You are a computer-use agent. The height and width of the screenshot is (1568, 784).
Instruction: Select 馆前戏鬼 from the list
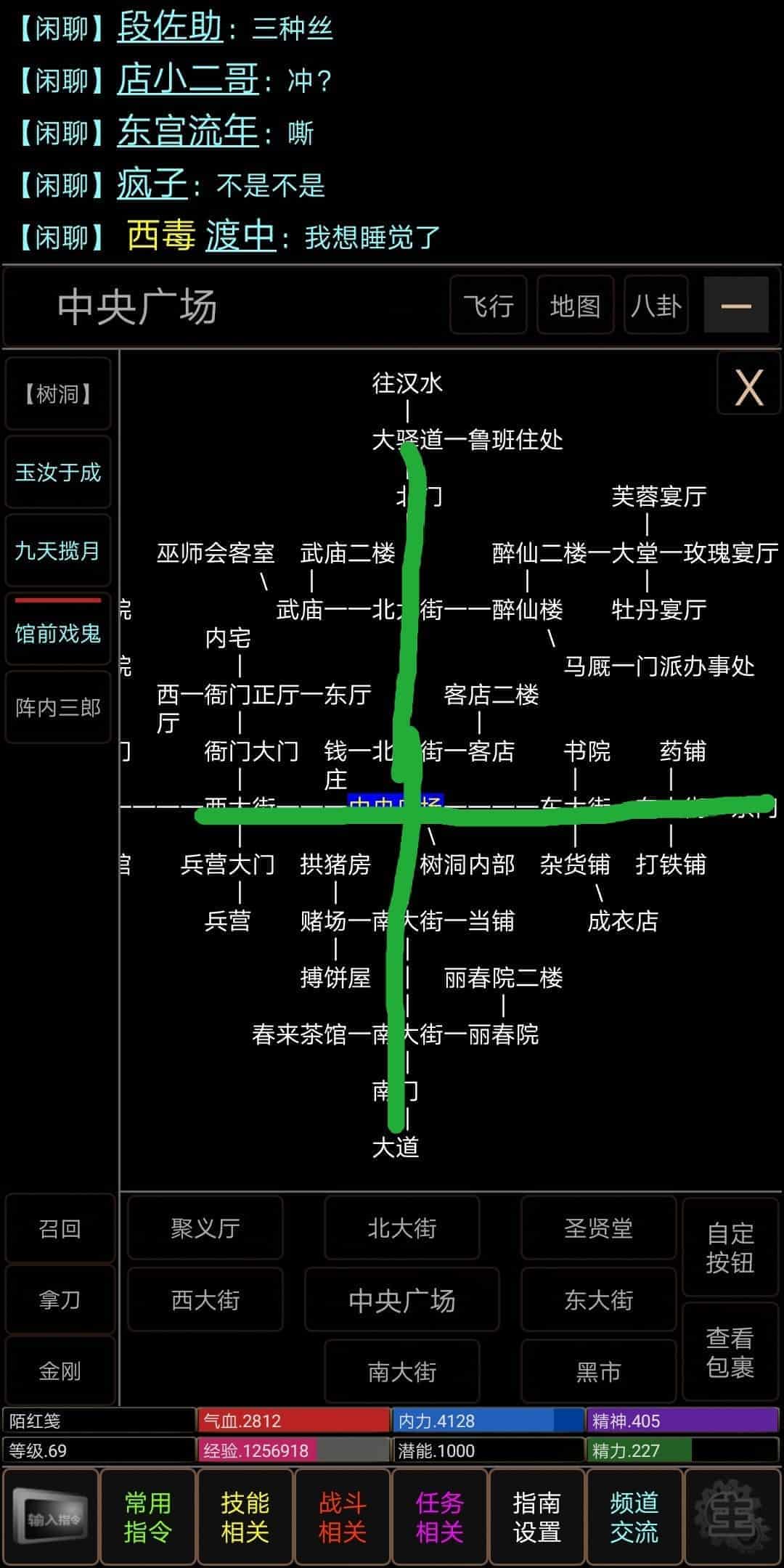click(x=58, y=633)
